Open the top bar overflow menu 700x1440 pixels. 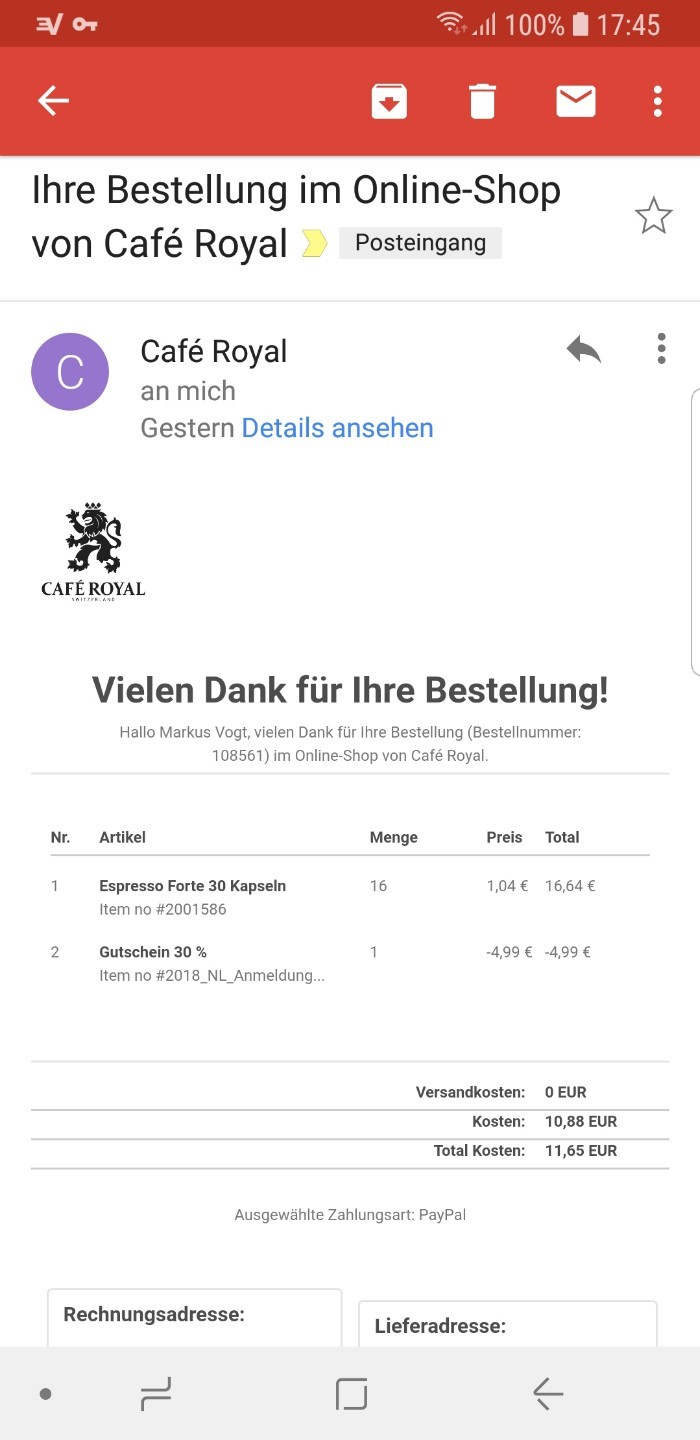657,101
